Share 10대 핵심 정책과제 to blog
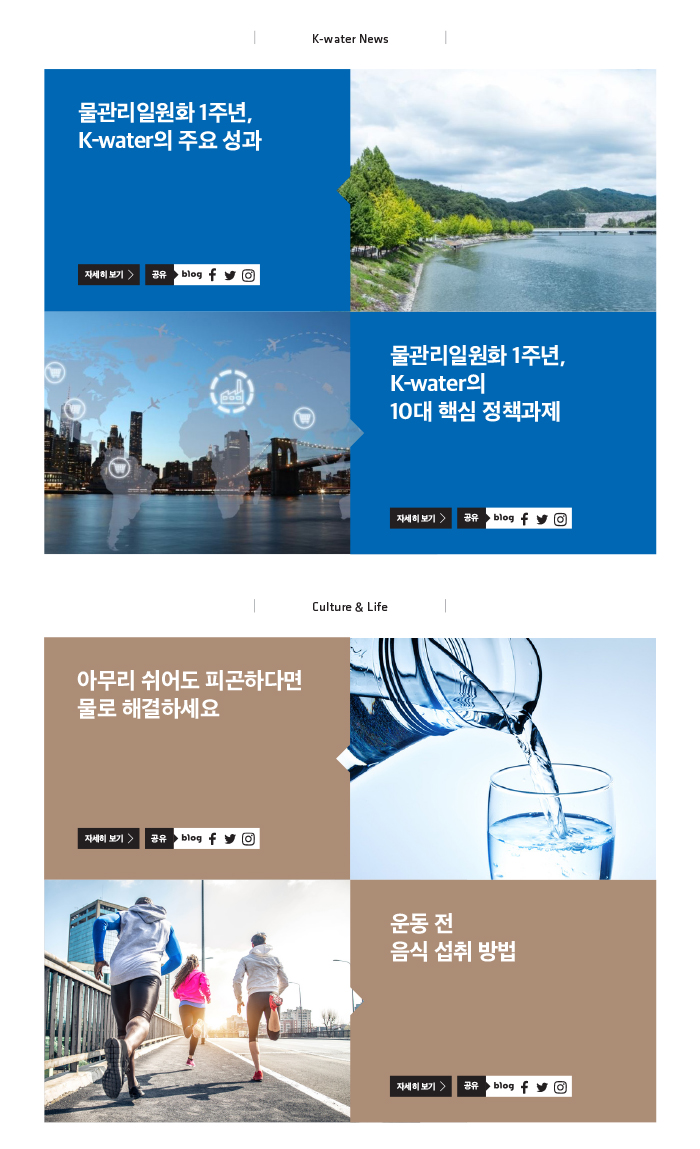Screen dimensions: 700x1149 [x=504, y=519]
